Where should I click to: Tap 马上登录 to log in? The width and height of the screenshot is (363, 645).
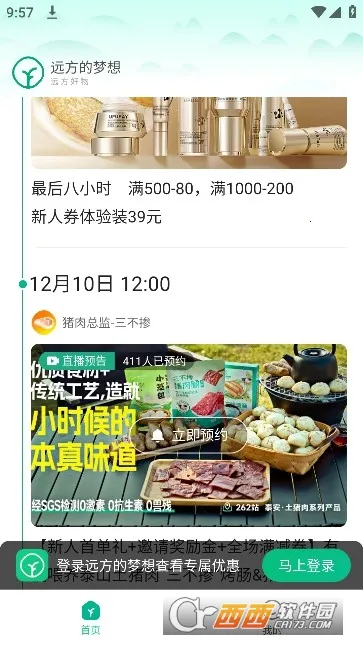tap(306, 565)
